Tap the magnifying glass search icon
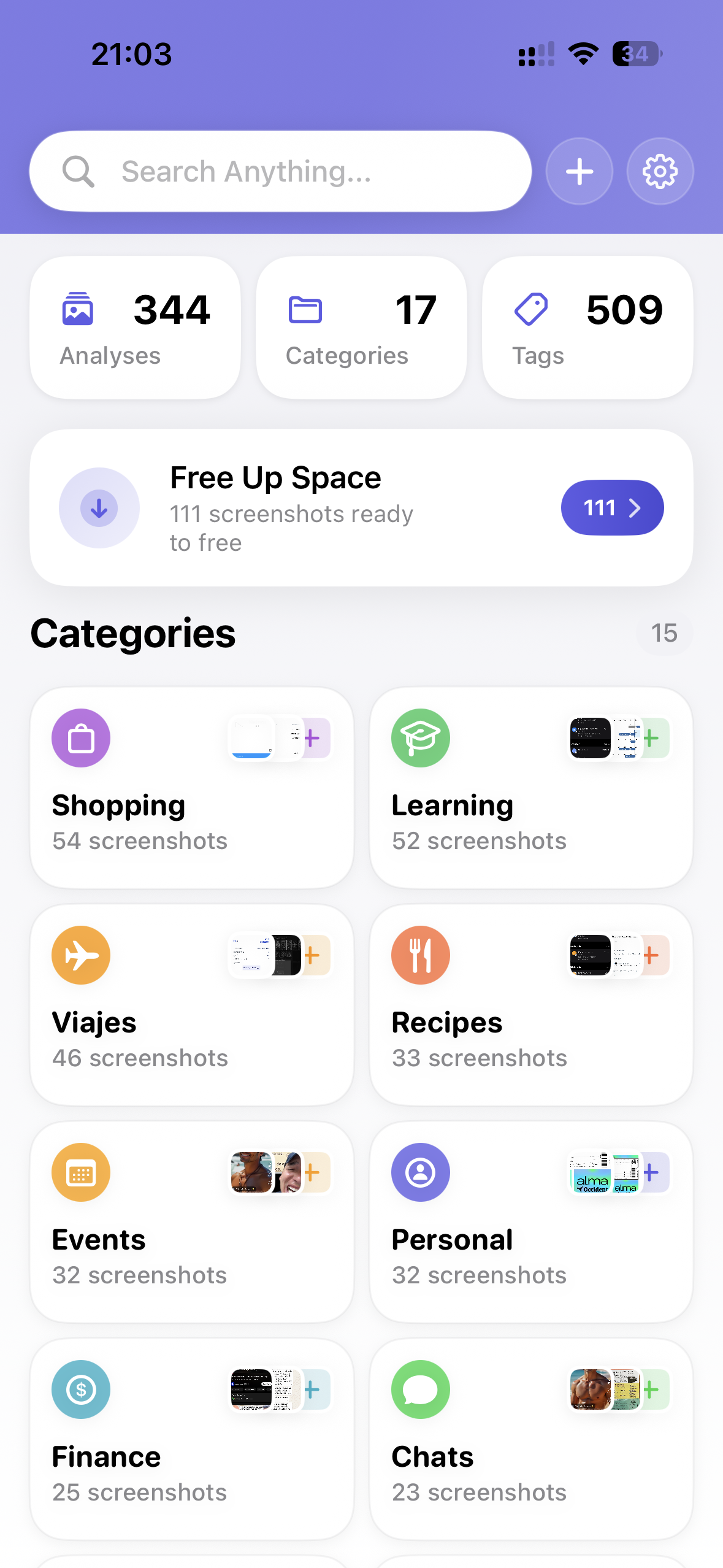 pos(78,171)
